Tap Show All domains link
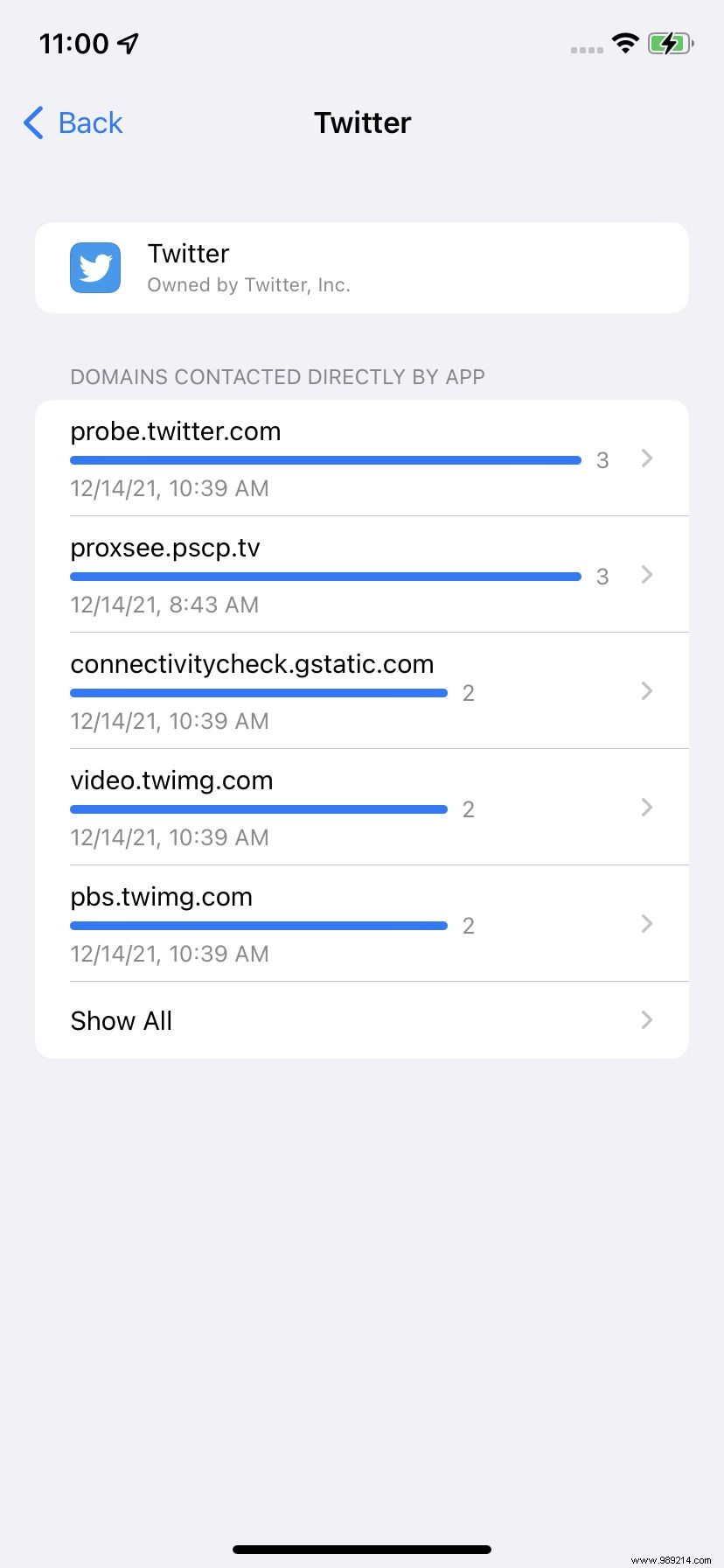The image size is (724, 1568). [121, 1020]
